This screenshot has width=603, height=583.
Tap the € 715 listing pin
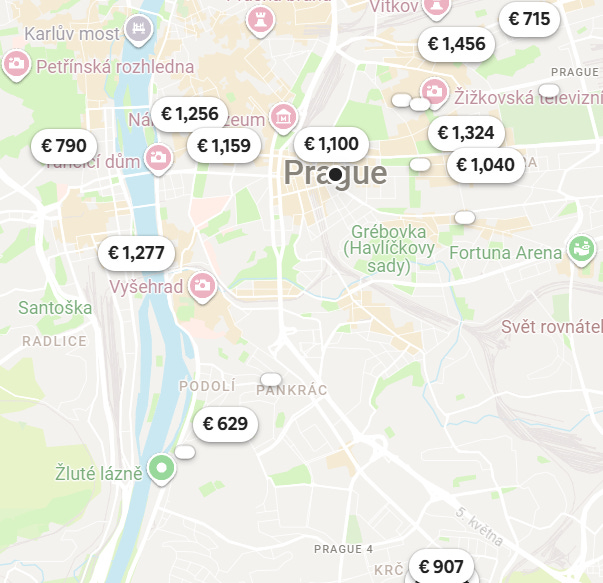pos(529,19)
